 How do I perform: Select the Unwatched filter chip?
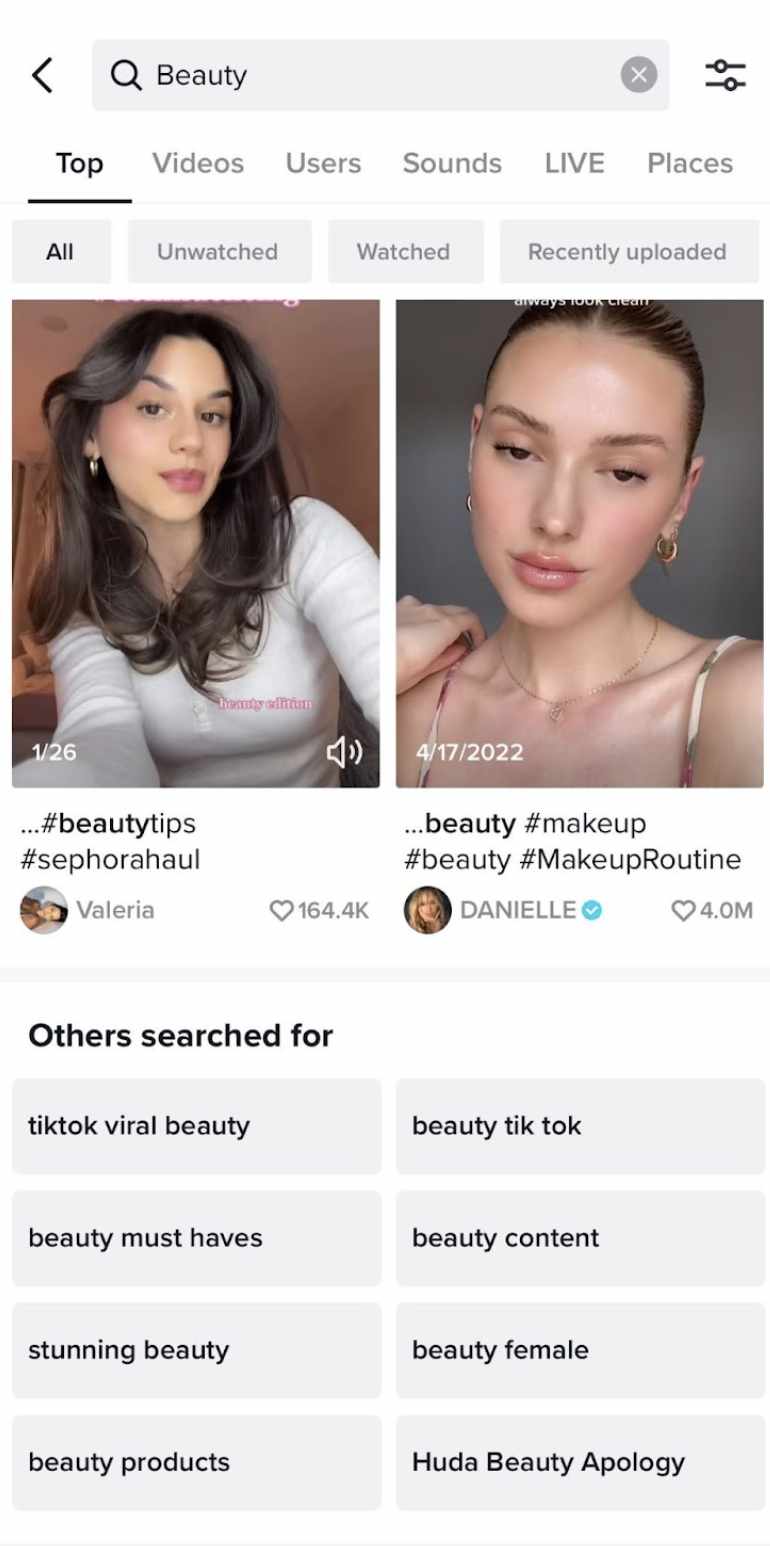pyautogui.click(x=218, y=252)
